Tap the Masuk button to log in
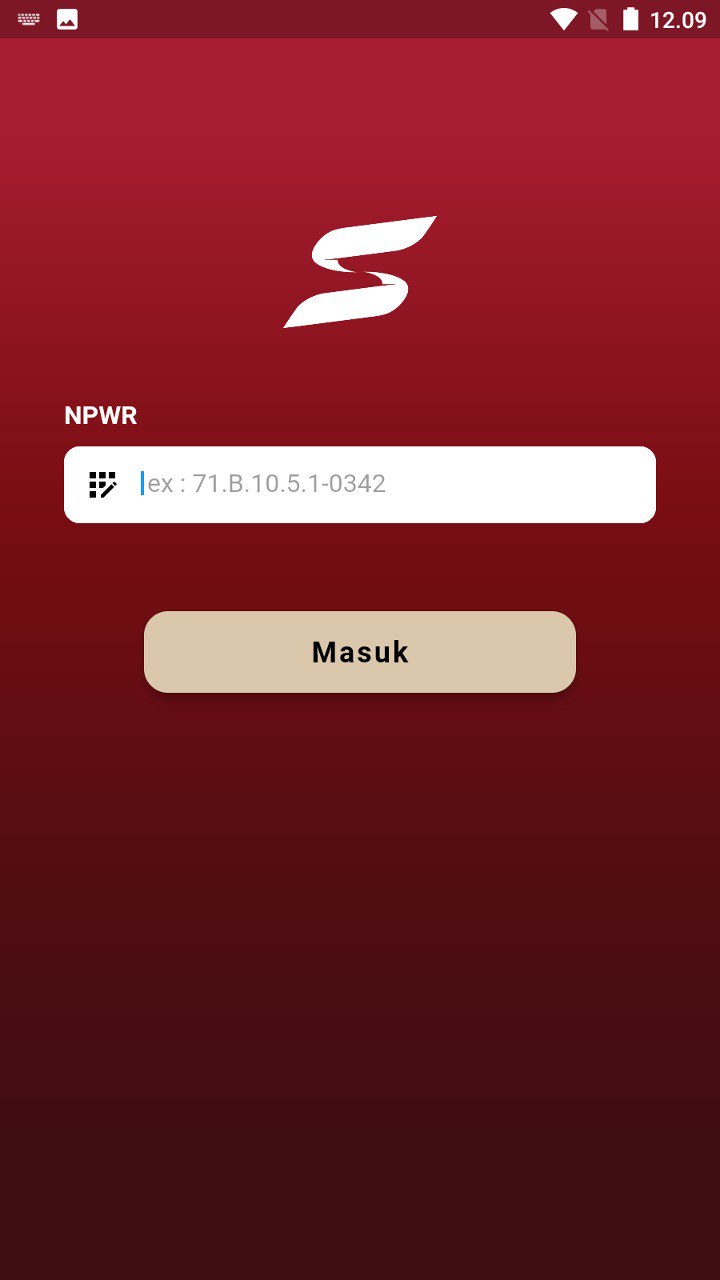The height and width of the screenshot is (1280, 720). point(360,652)
